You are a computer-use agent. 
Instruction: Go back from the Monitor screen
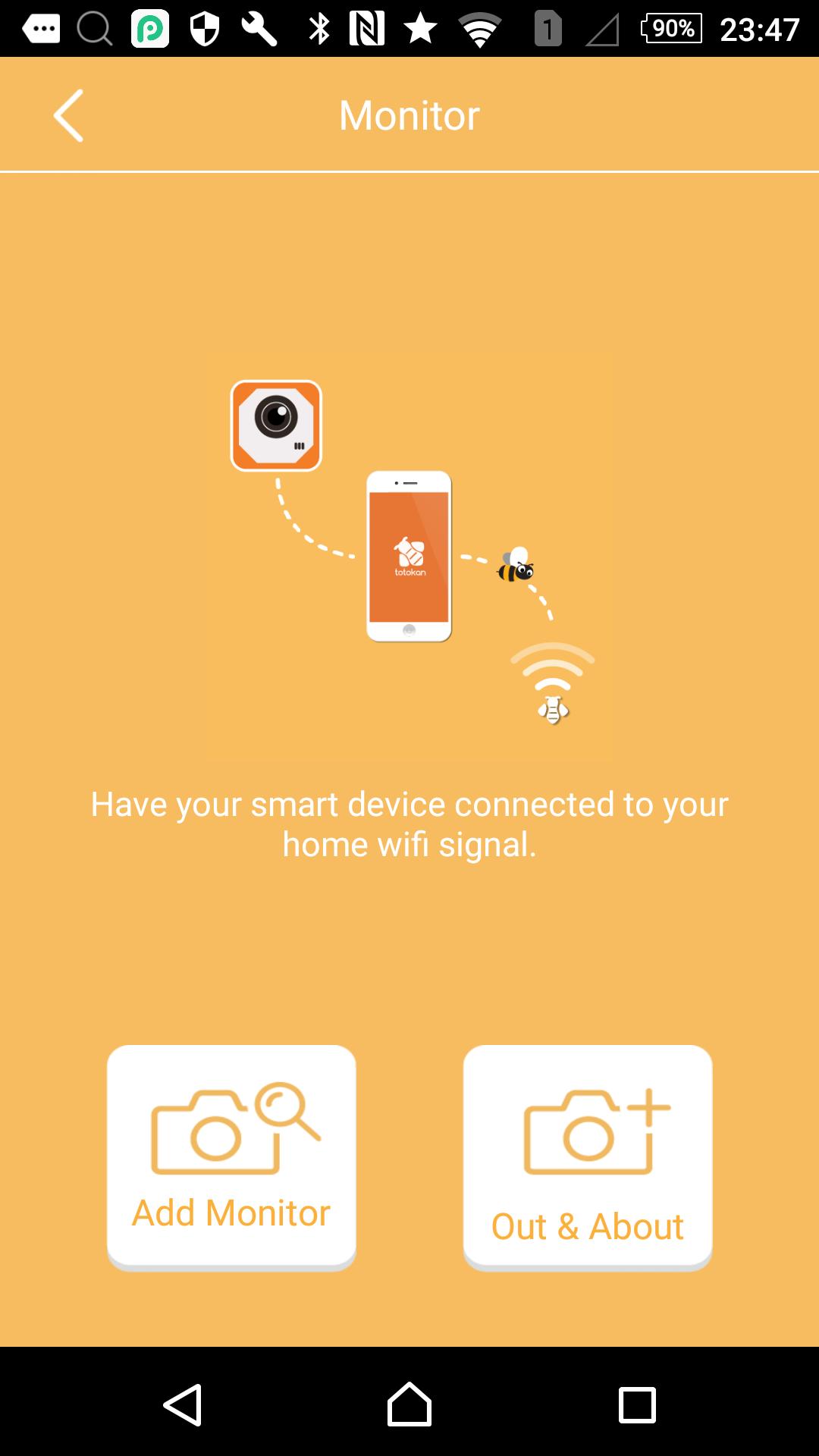(68, 115)
